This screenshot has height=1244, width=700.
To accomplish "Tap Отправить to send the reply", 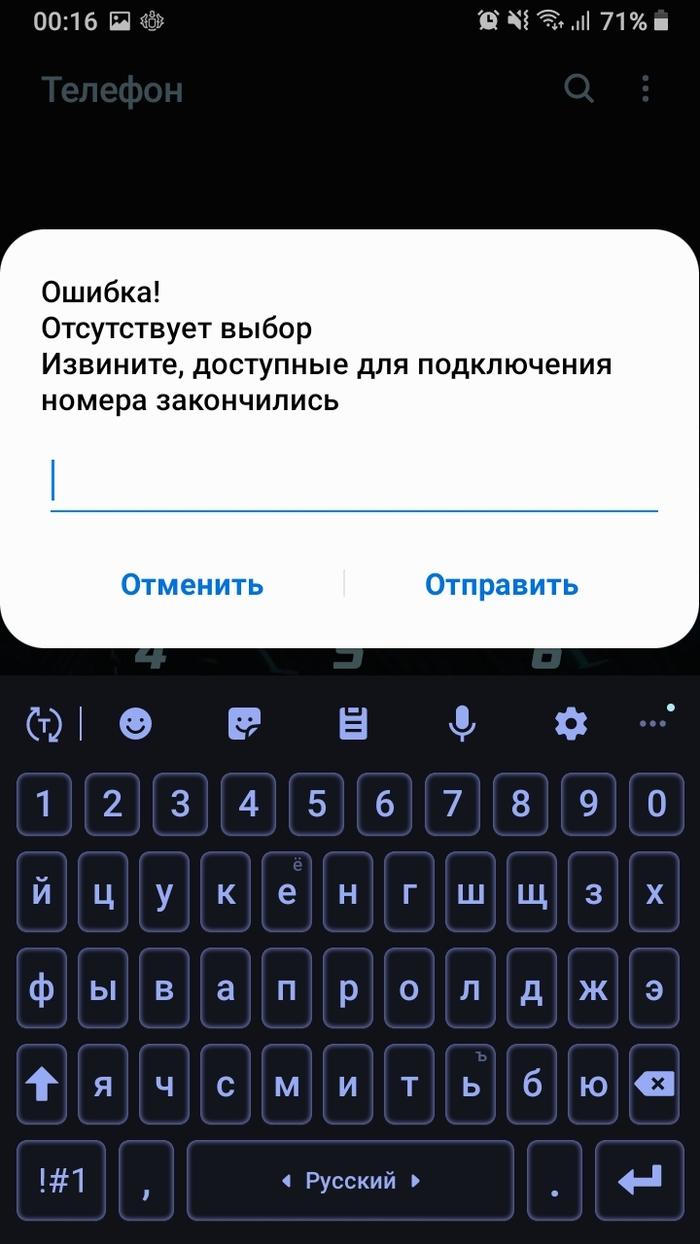I will click(501, 584).
